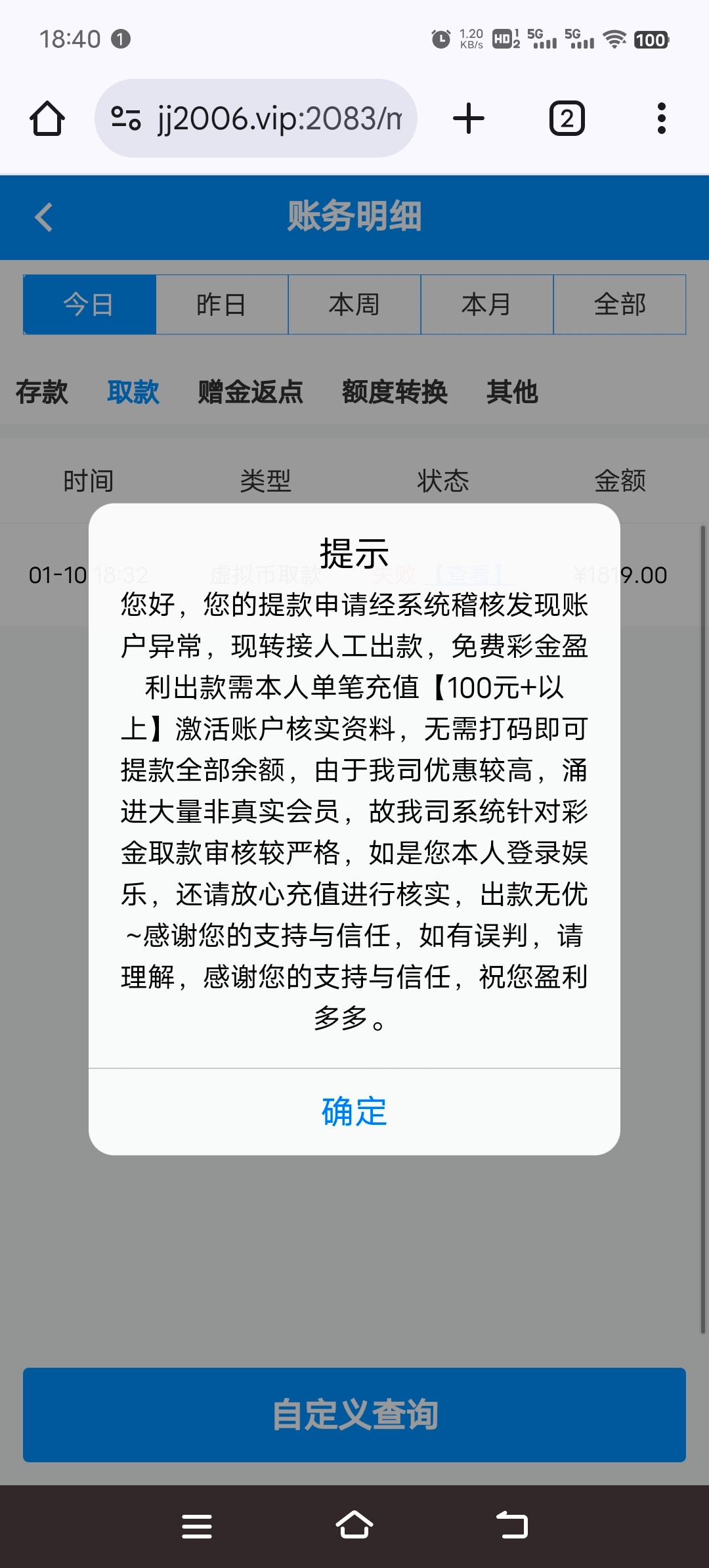Switch to 昨日 date filter
This screenshot has width=709, height=1568.
pos(222,305)
